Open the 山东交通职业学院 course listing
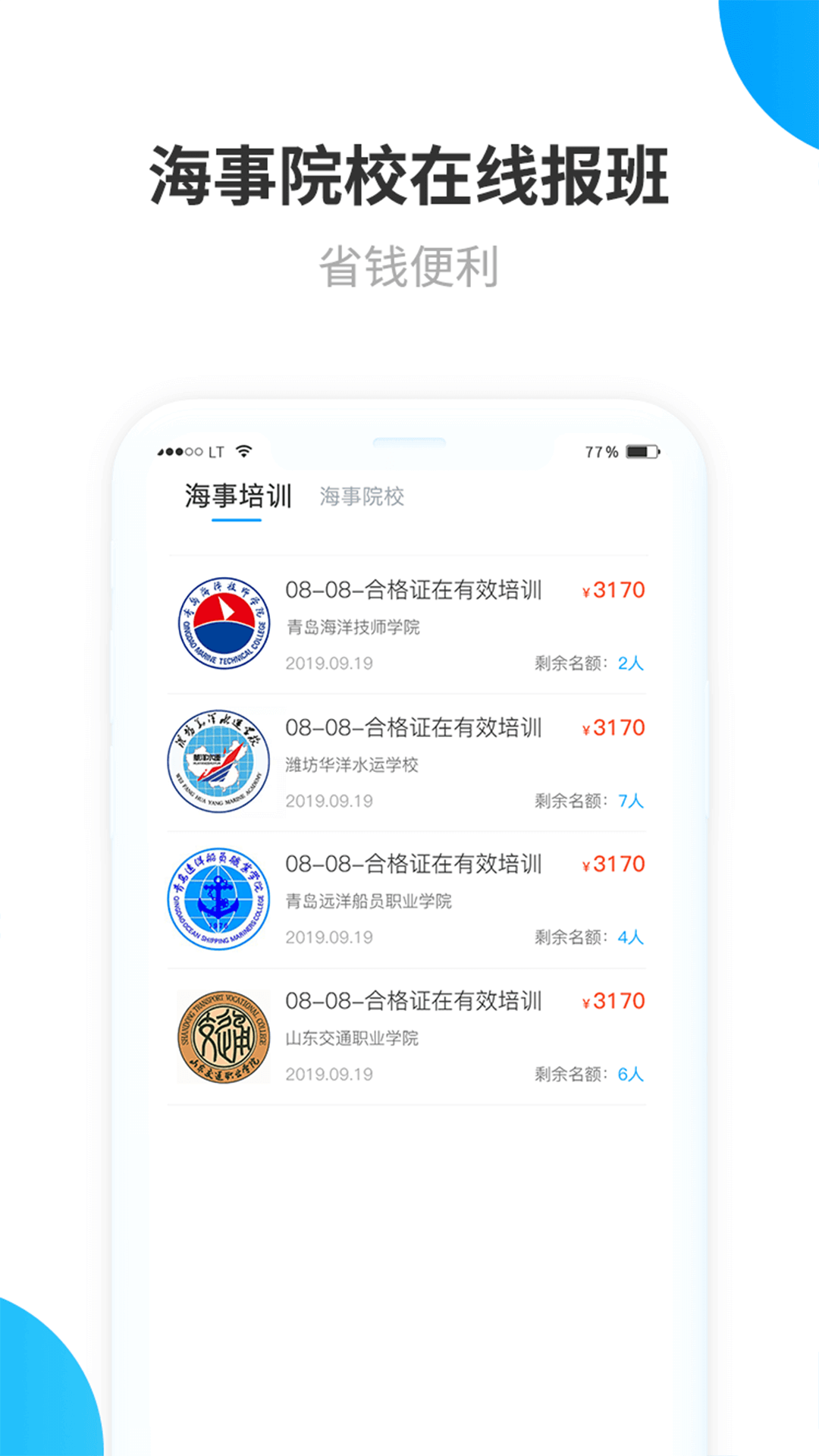The height and width of the screenshot is (1456, 819). pyautogui.click(x=413, y=1002)
